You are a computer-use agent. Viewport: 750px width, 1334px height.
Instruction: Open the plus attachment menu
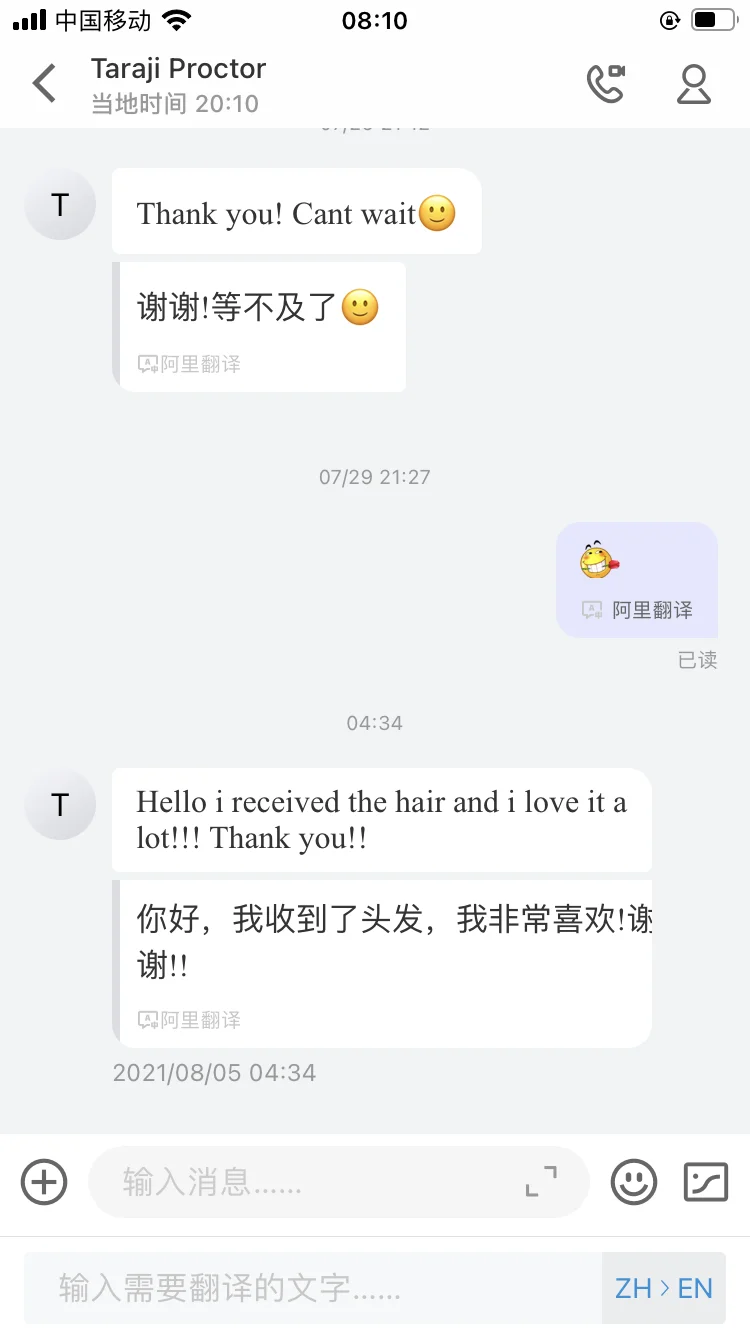pyautogui.click(x=44, y=1182)
